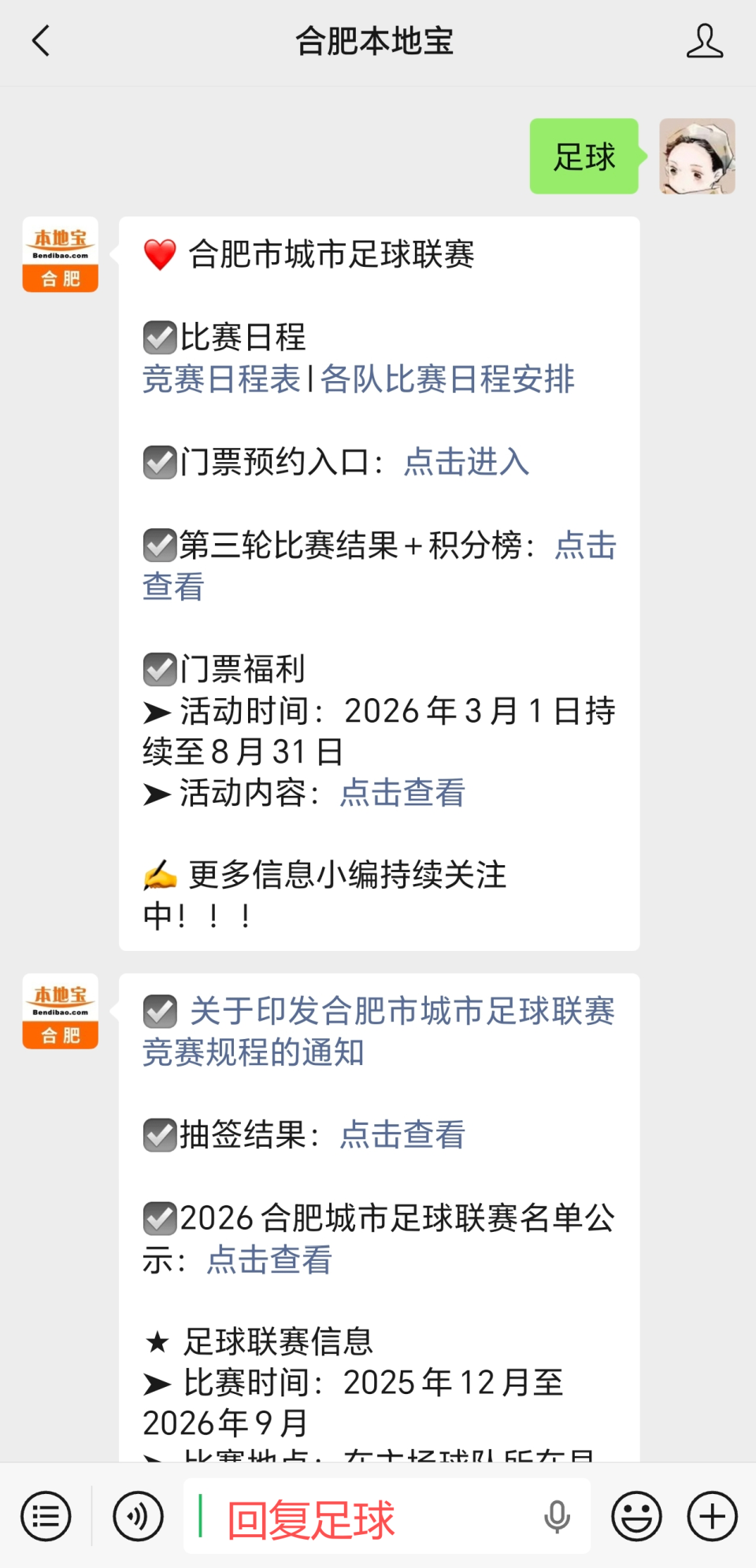Image resolution: width=756 pixels, height=1568 pixels.
Task: Open 各队比赛日程安排 link
Action: click(x=451, y=379)
